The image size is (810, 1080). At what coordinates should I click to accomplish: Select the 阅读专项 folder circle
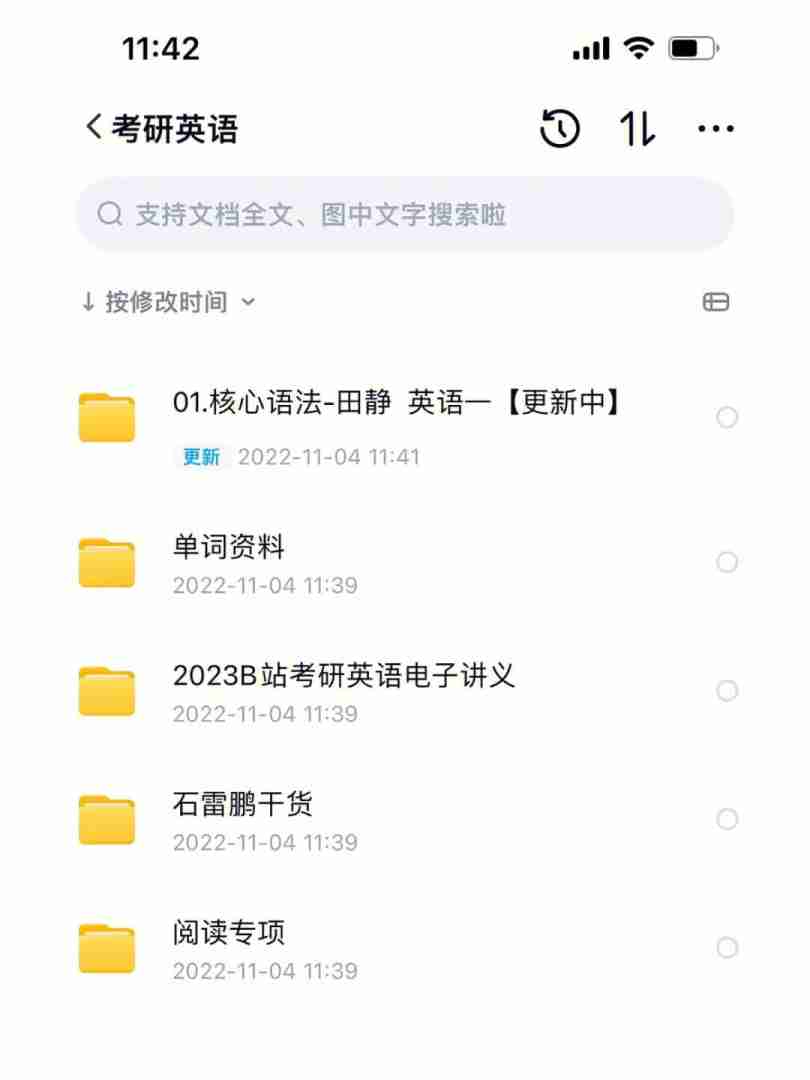coord(727,948)
